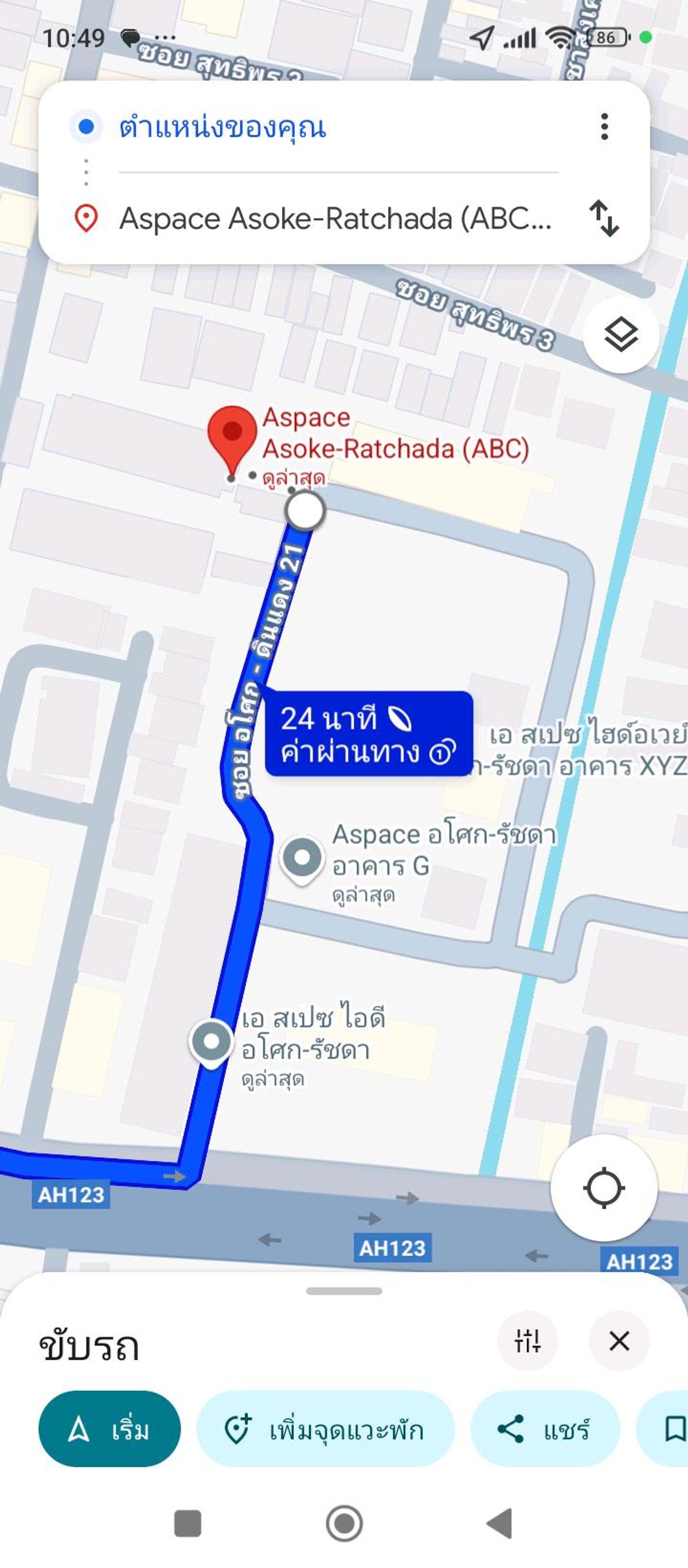688x1568 pixels.
Task: Close the driving directions panel
Action: [619, 1340]
